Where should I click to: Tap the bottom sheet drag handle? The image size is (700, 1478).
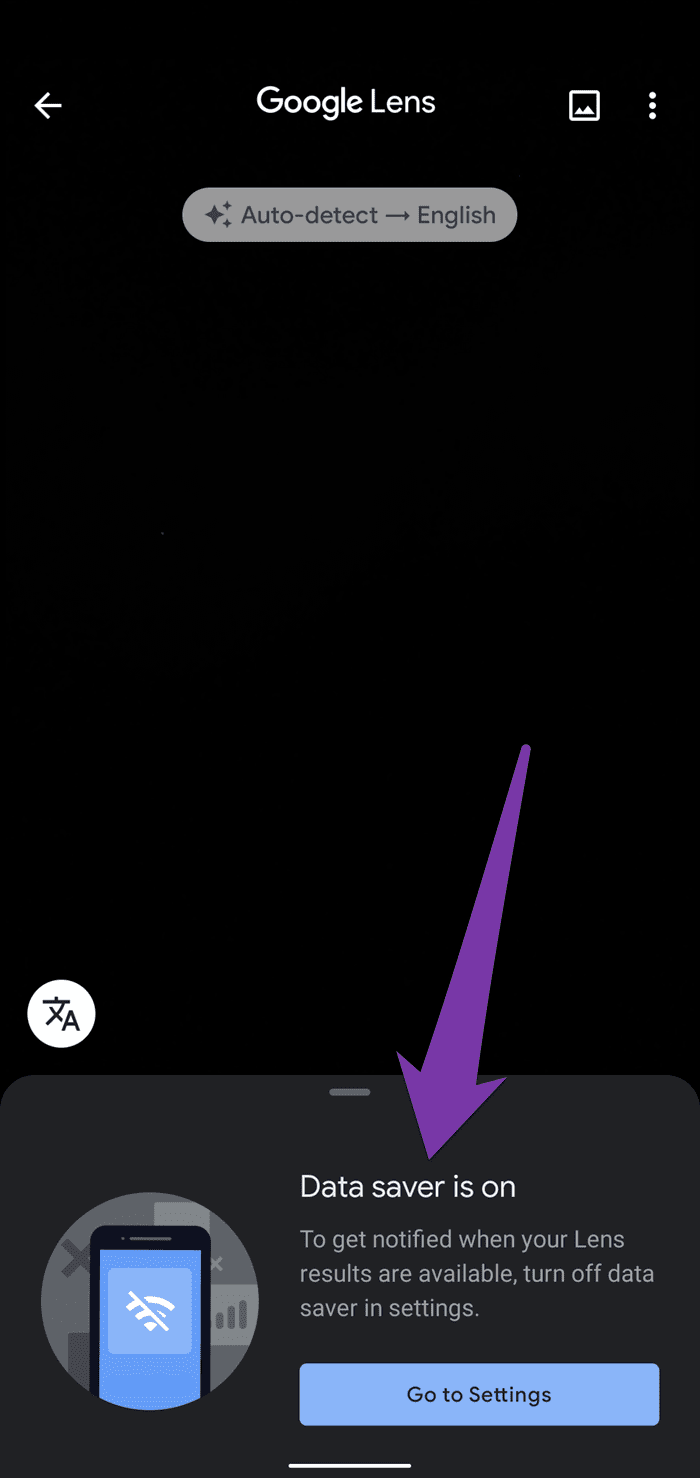pos(350,1092)
